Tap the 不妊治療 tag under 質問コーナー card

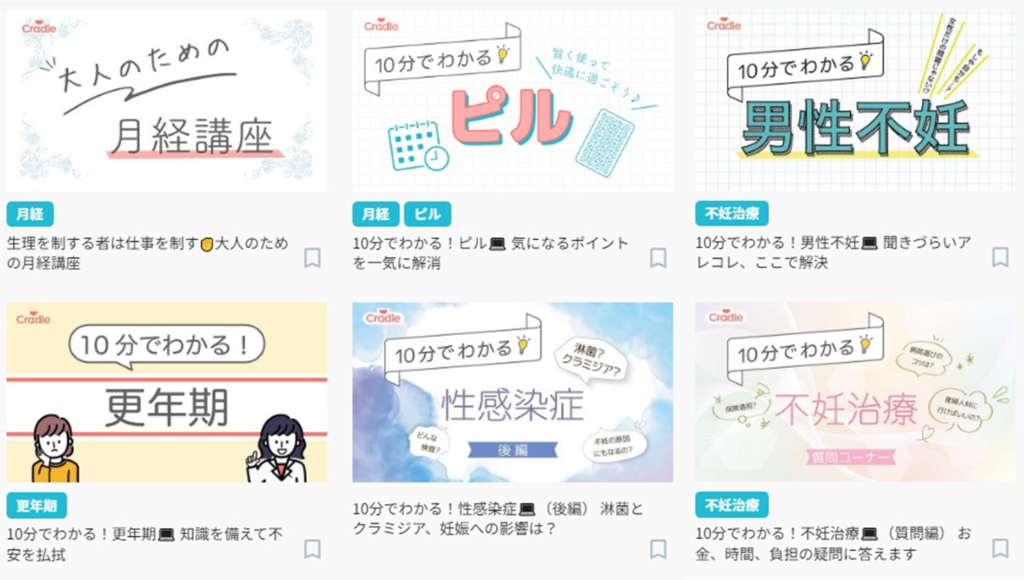point(731,504)
